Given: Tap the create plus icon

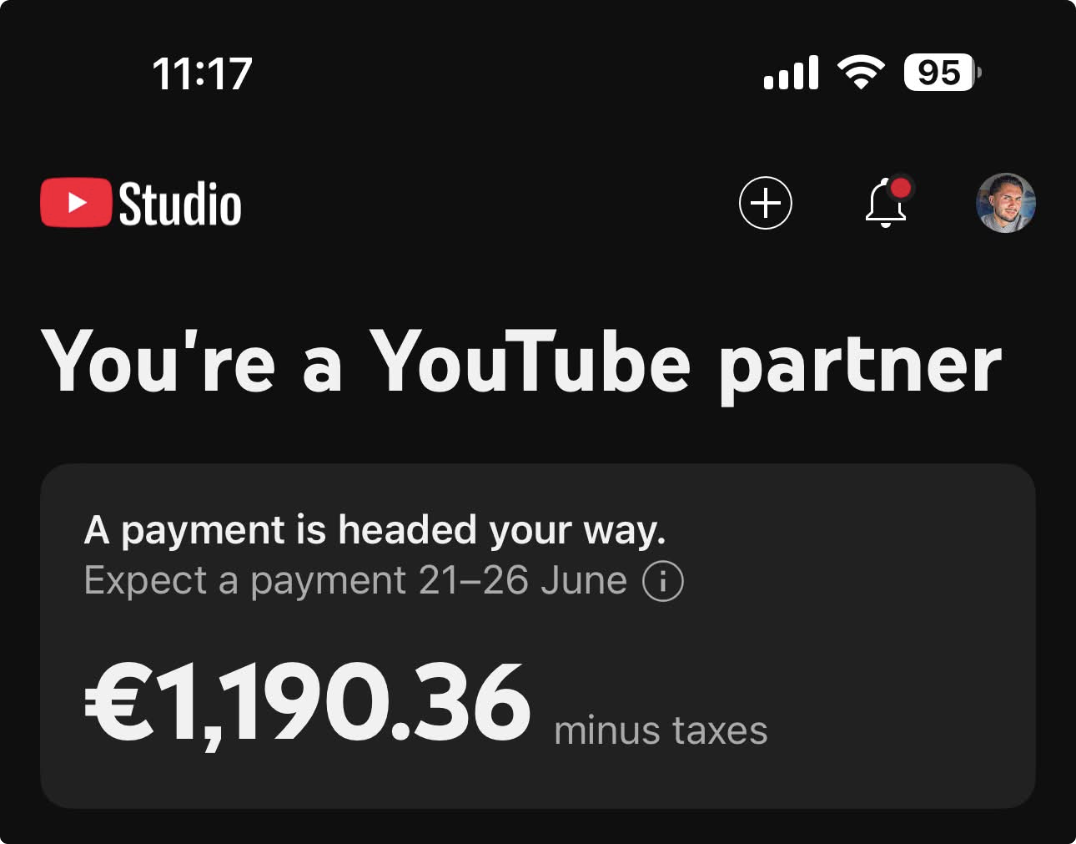Looking at the screenshot, I should tap(765, 204).
